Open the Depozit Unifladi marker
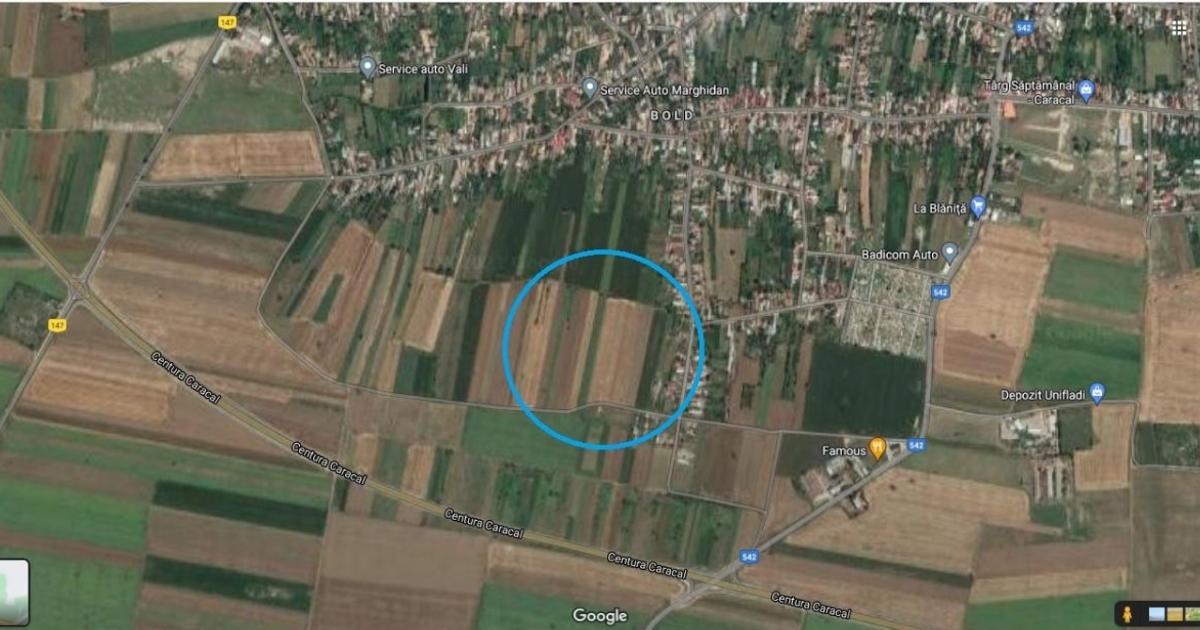 pyautogui.click(x=1098, y=393)
